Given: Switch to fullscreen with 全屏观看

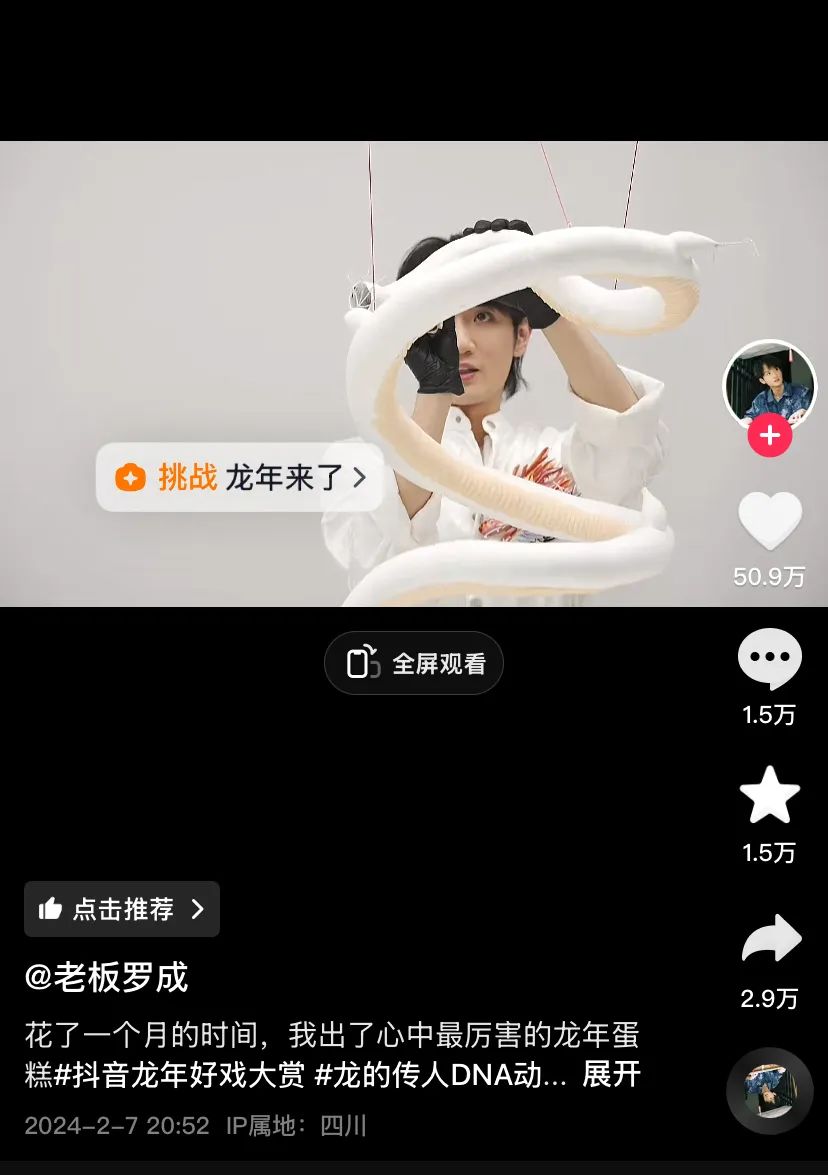Looking at the screenshot, I should 414,663.
